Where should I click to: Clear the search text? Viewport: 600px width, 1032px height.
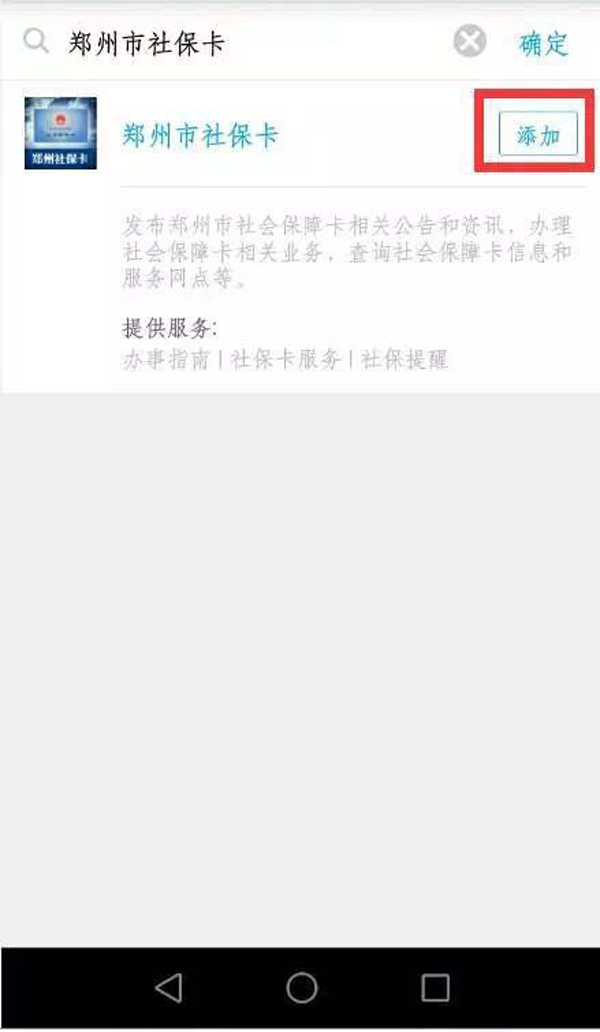[469, 42]
